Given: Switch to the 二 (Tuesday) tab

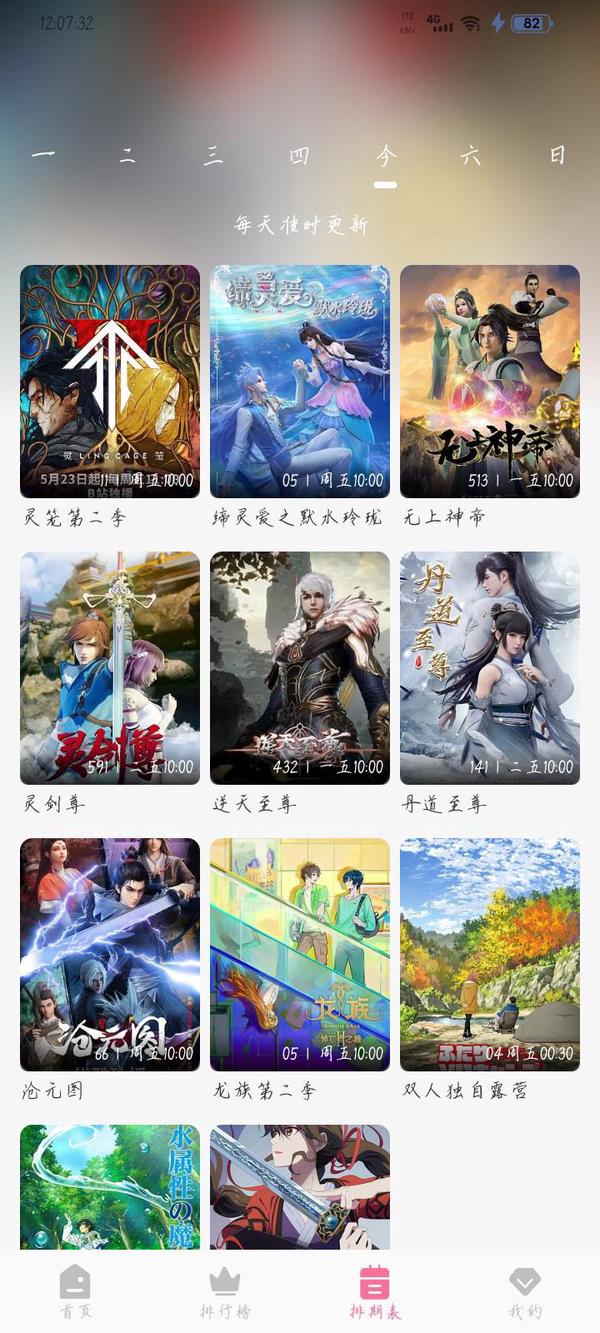Looking at the screenshot, I should 128,155.
